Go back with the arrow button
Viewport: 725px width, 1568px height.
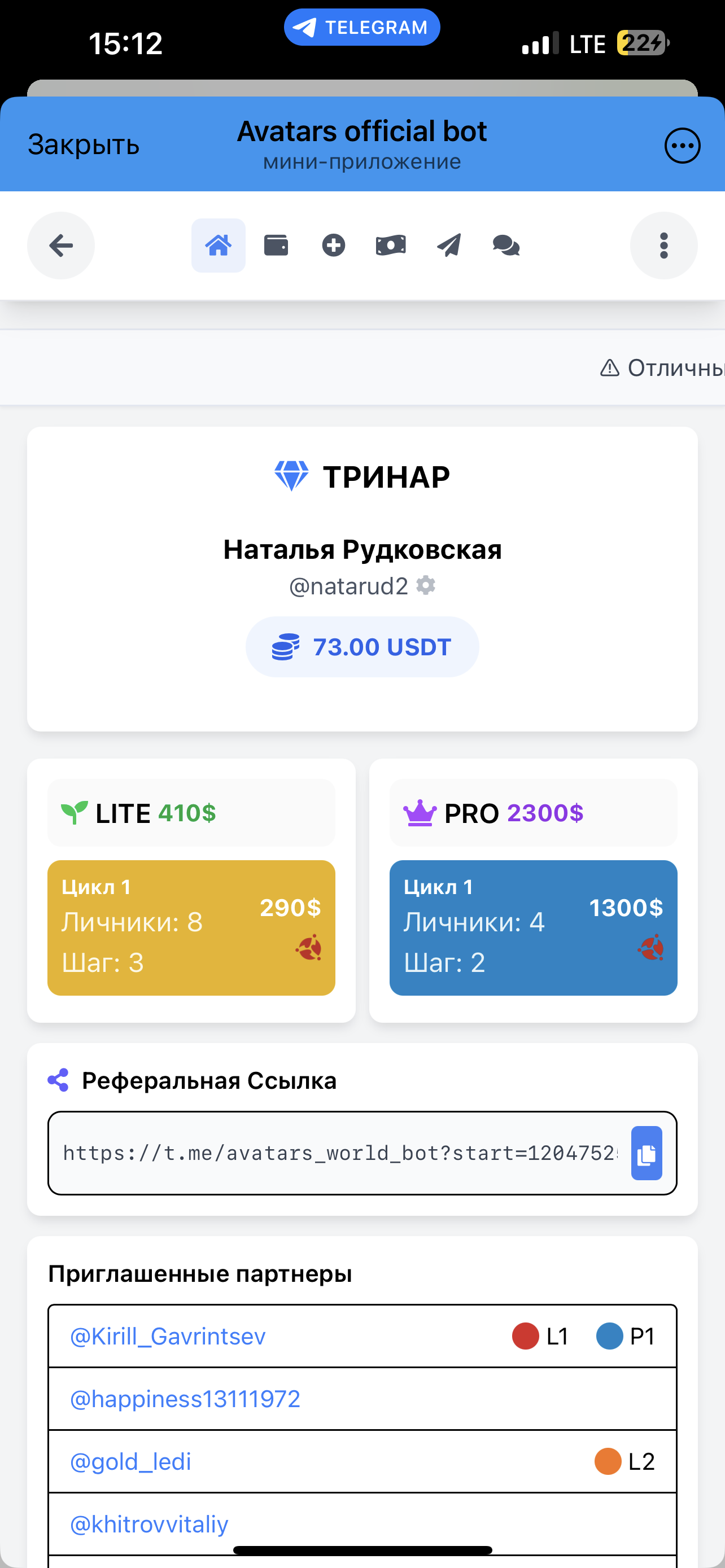(x=61, y=246)
